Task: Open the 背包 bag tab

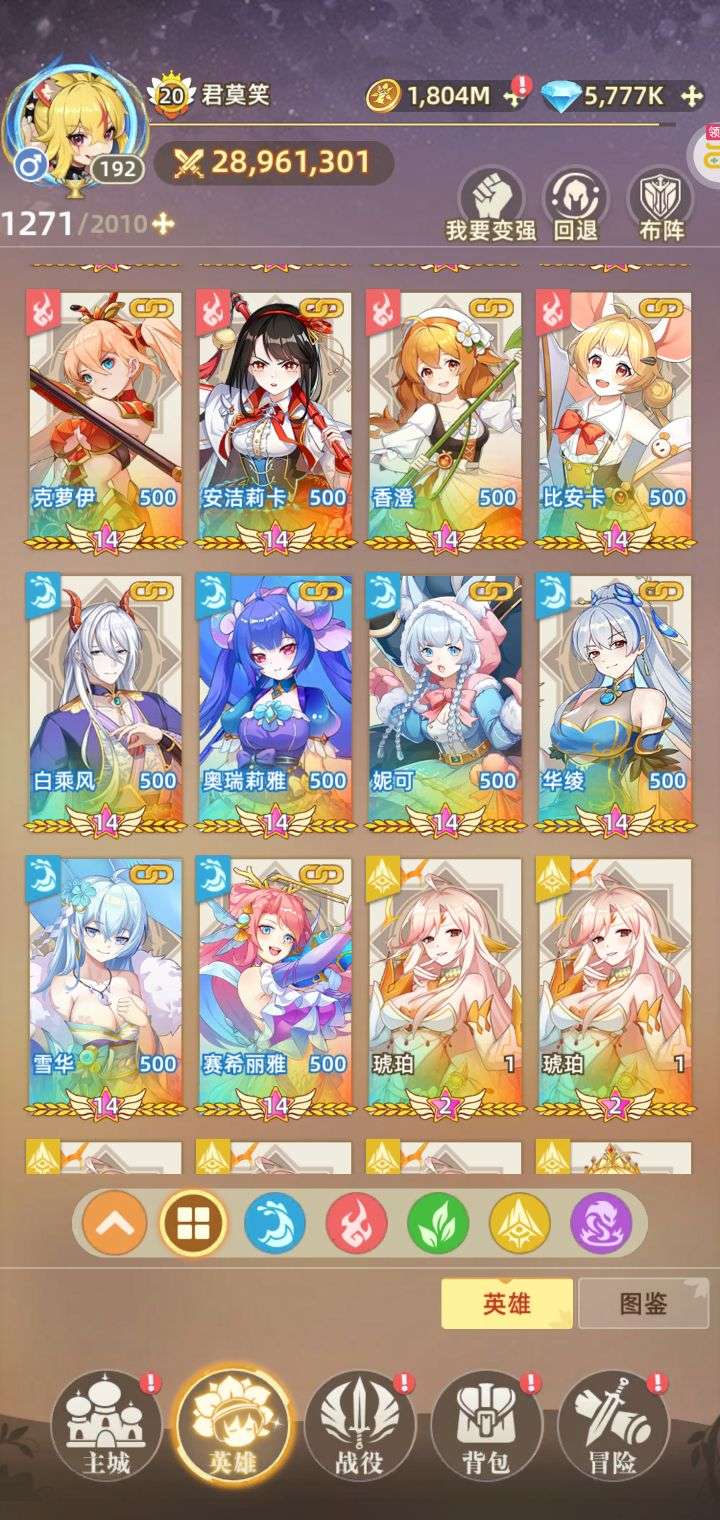Action: (487, 1424)
